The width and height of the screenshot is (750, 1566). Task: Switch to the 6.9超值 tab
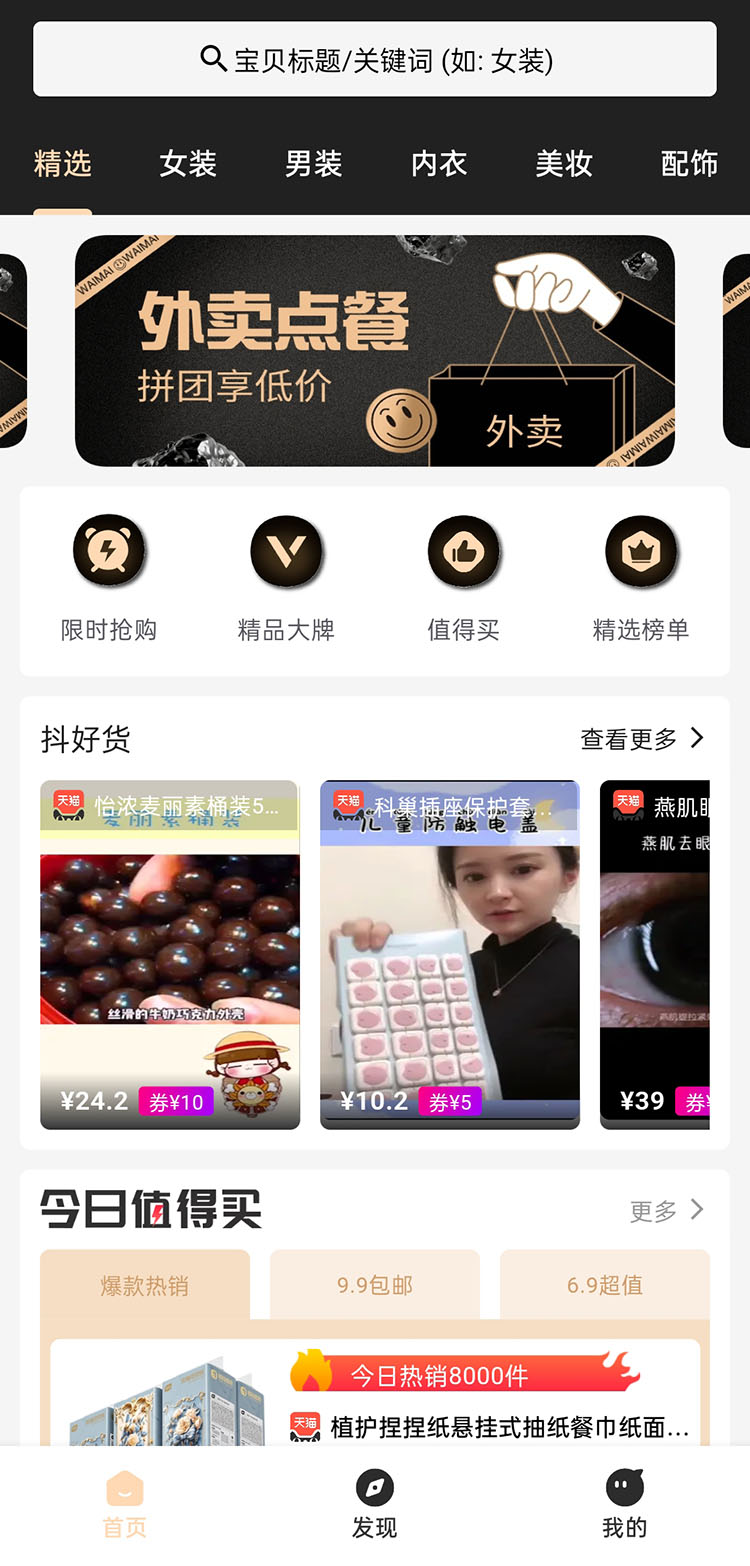click(605, 1285)
